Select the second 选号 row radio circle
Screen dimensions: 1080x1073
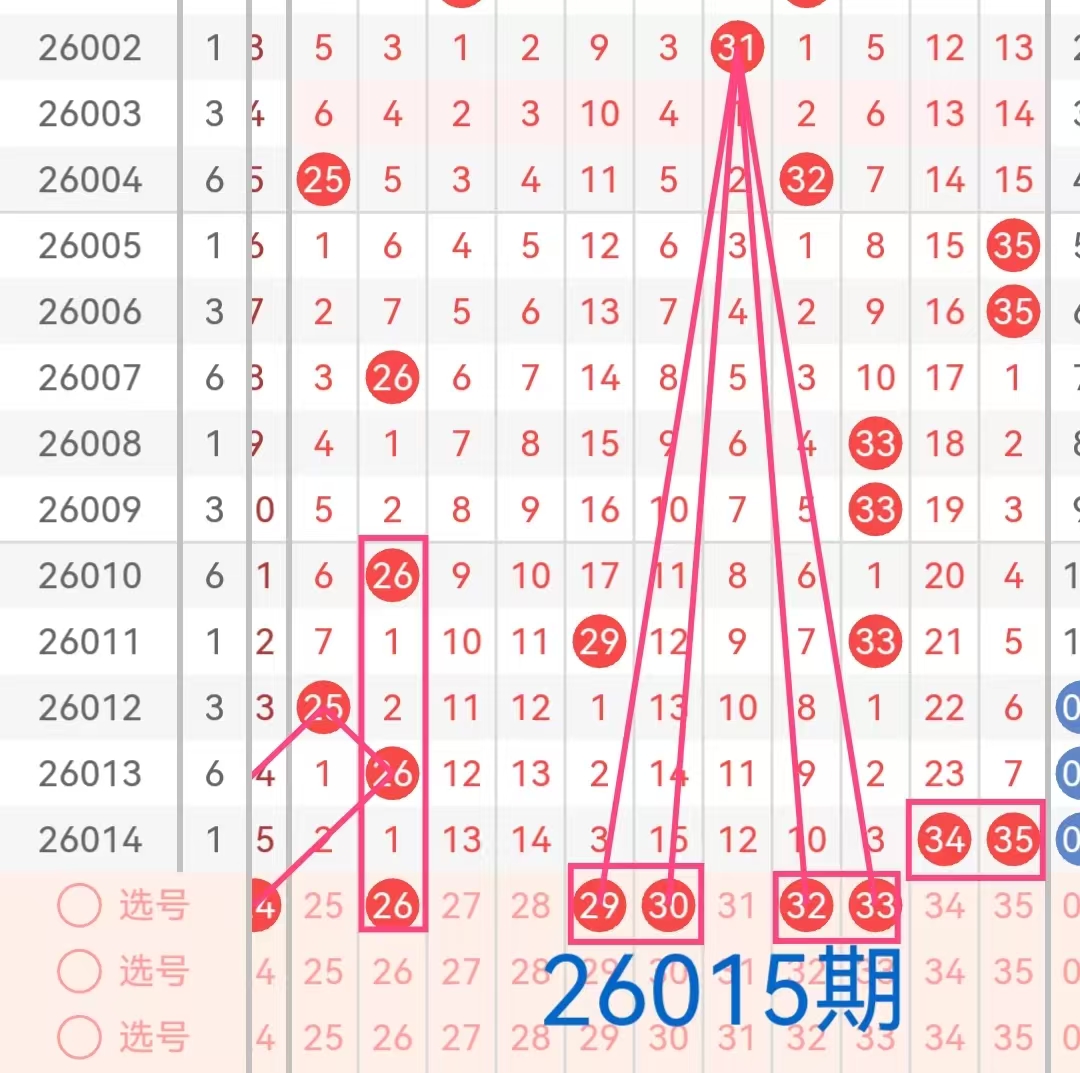(80, 971)
